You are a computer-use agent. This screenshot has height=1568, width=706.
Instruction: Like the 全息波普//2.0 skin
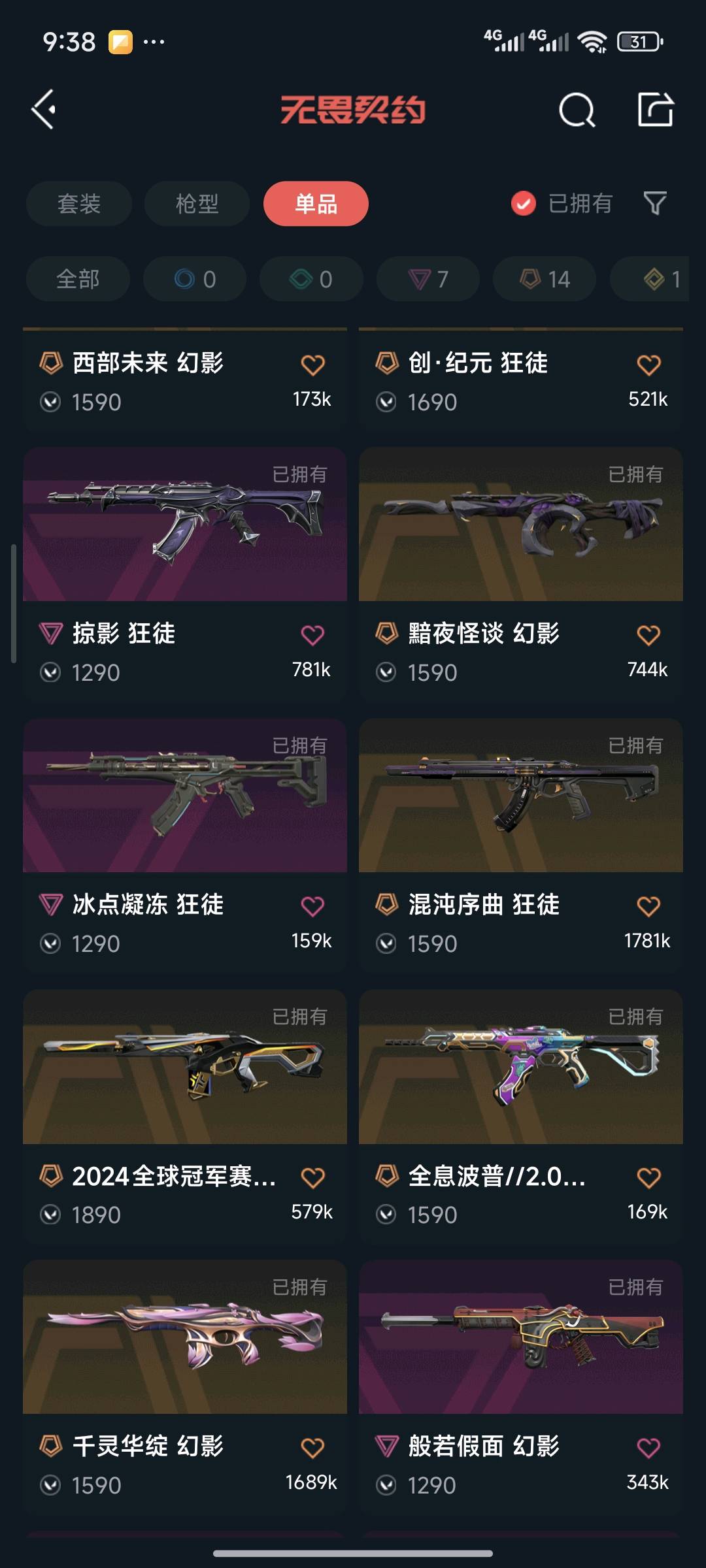(x=648, y=1177)
